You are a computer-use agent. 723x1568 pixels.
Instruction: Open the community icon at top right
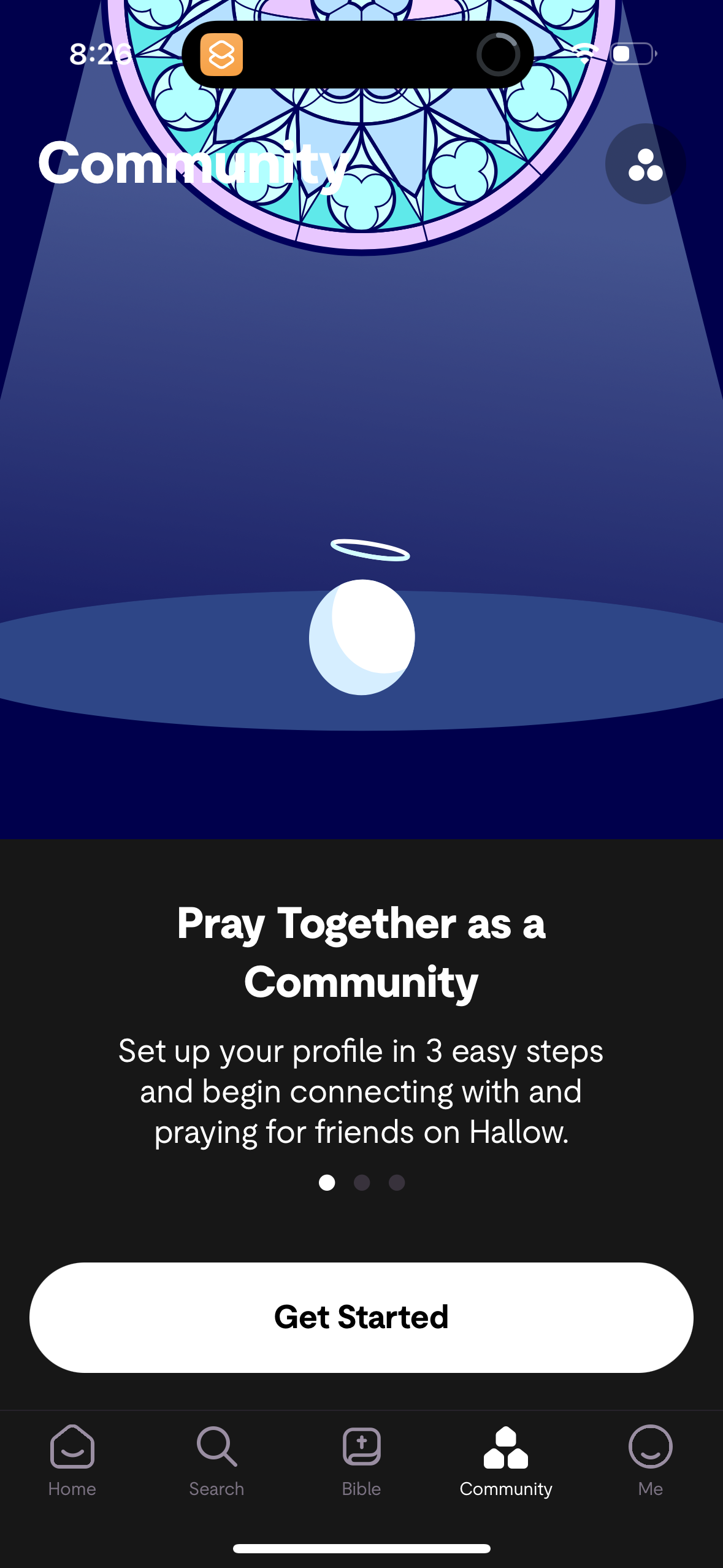(645, 164)
